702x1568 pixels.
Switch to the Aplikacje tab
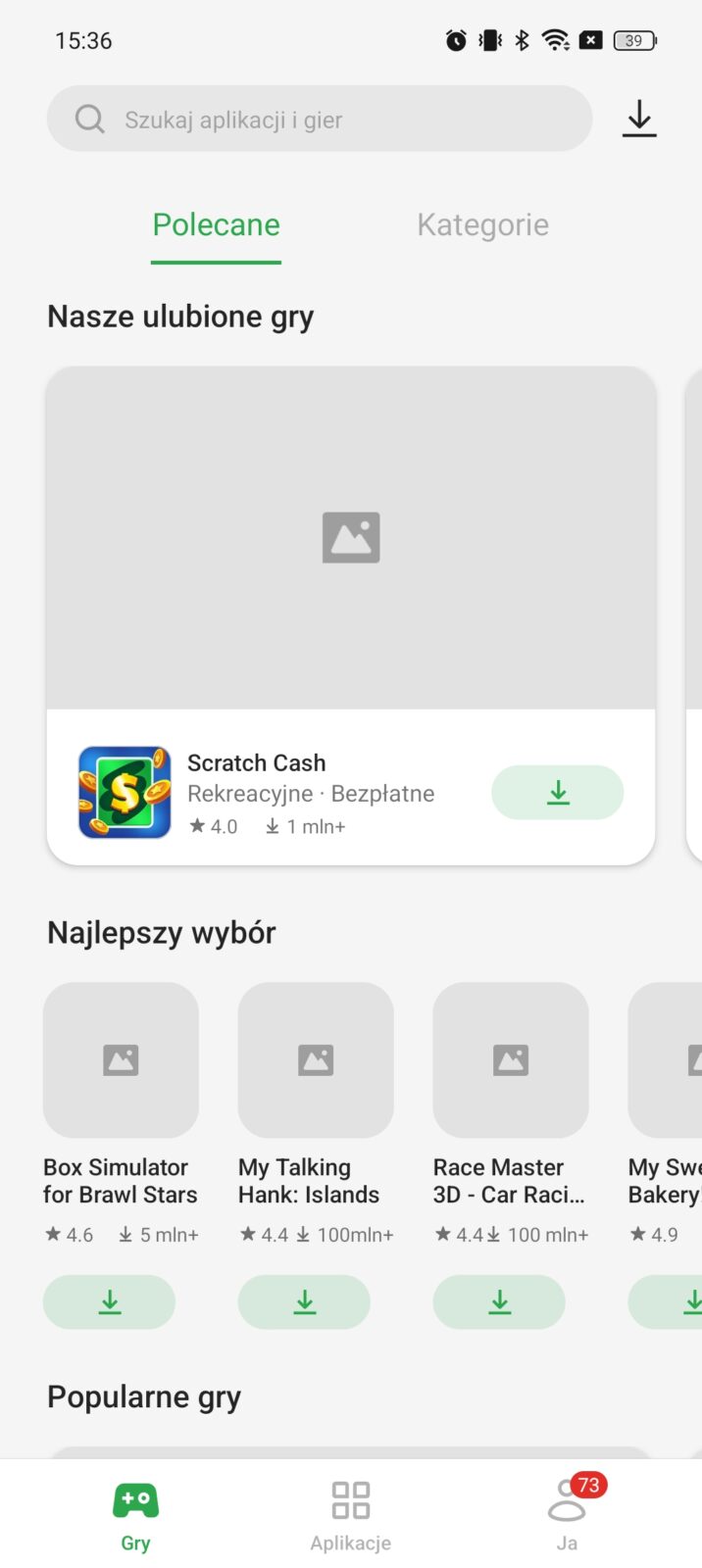pyautogui.click(x=350, y=1514)
